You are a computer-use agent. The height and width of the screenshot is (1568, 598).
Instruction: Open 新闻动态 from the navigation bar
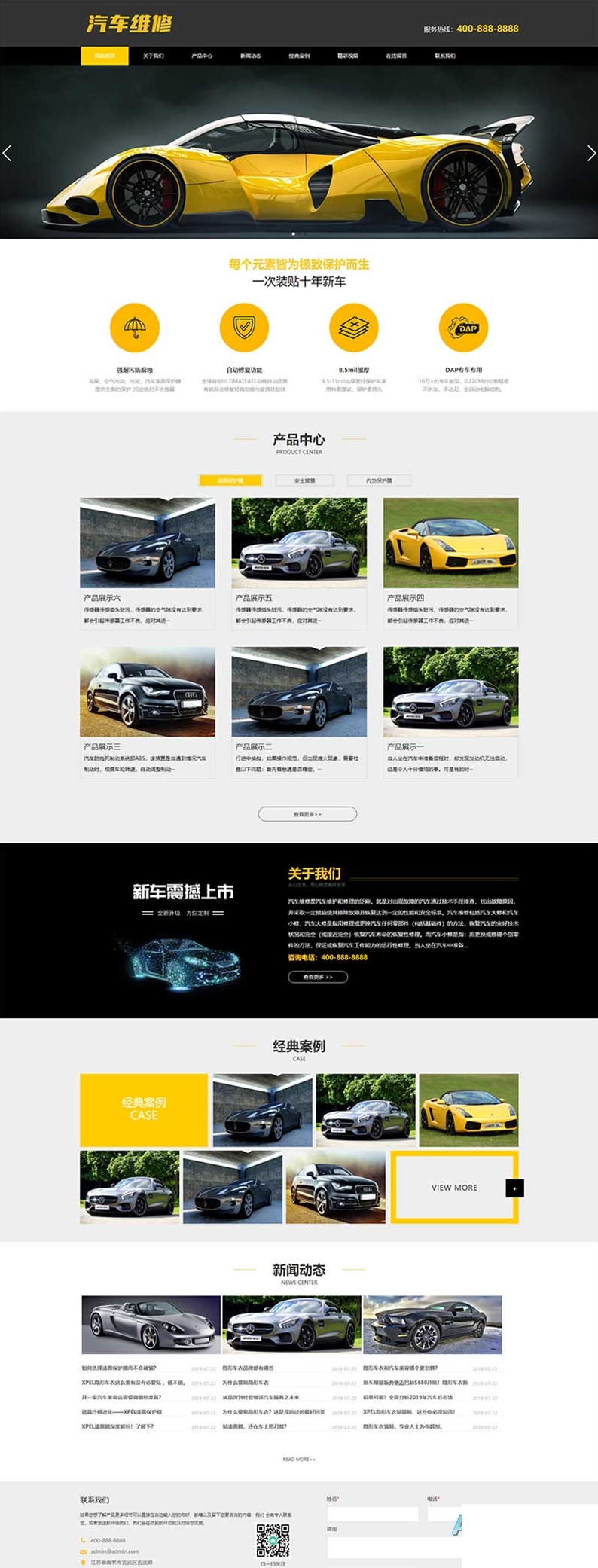click(x=251, y=56)
